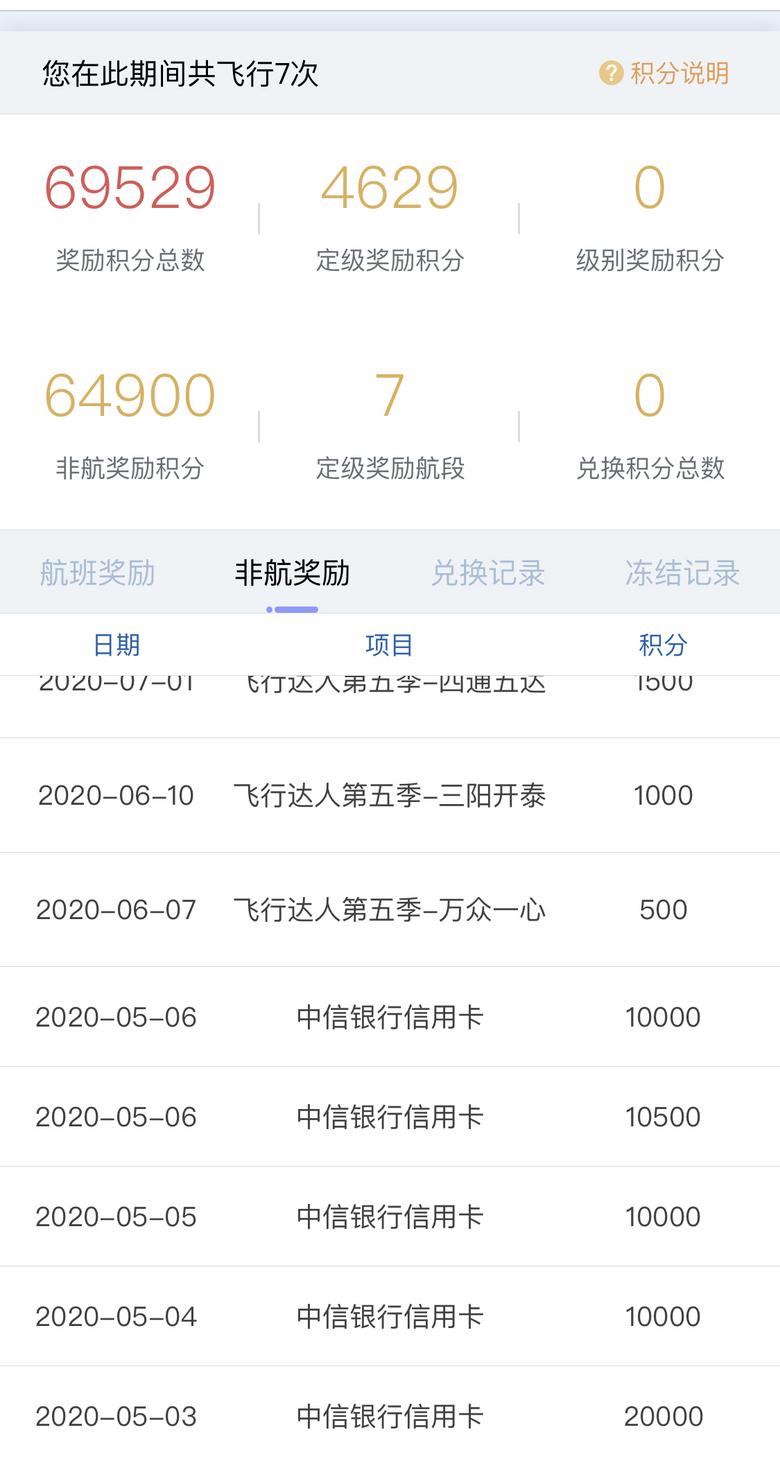Open the 飞行达人第五季-三阳开泰 record row
The width and height of the screenshot is (780, 1457).
pyautogui.click(x=390, y=795)
